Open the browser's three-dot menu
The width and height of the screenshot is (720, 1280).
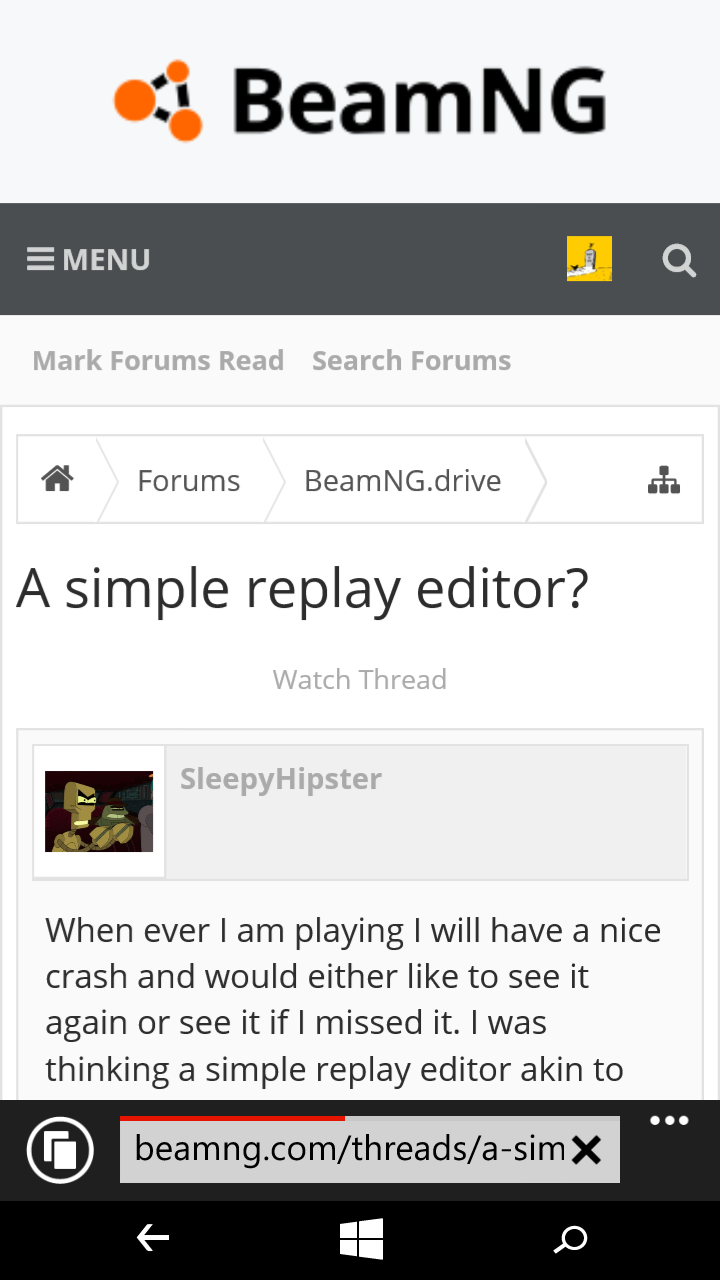(669, 1121)
